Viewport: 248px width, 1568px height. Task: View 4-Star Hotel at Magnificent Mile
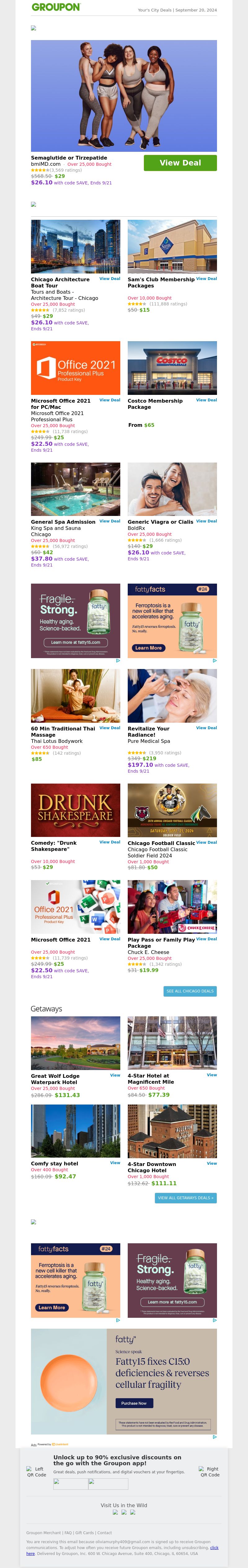211,1075
